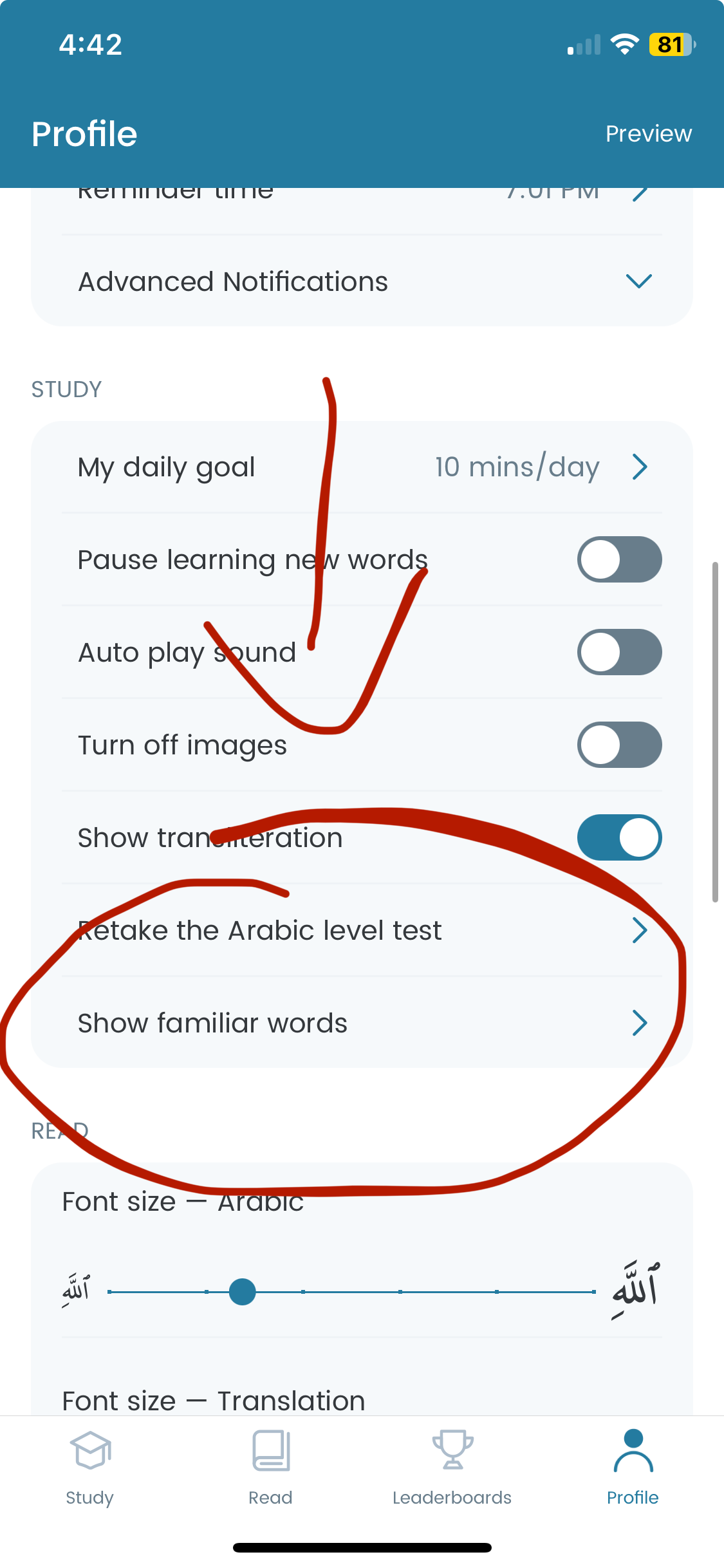Enable Pause learning new words
Viewport: 724px width, 1568px height.
(619, 559)
